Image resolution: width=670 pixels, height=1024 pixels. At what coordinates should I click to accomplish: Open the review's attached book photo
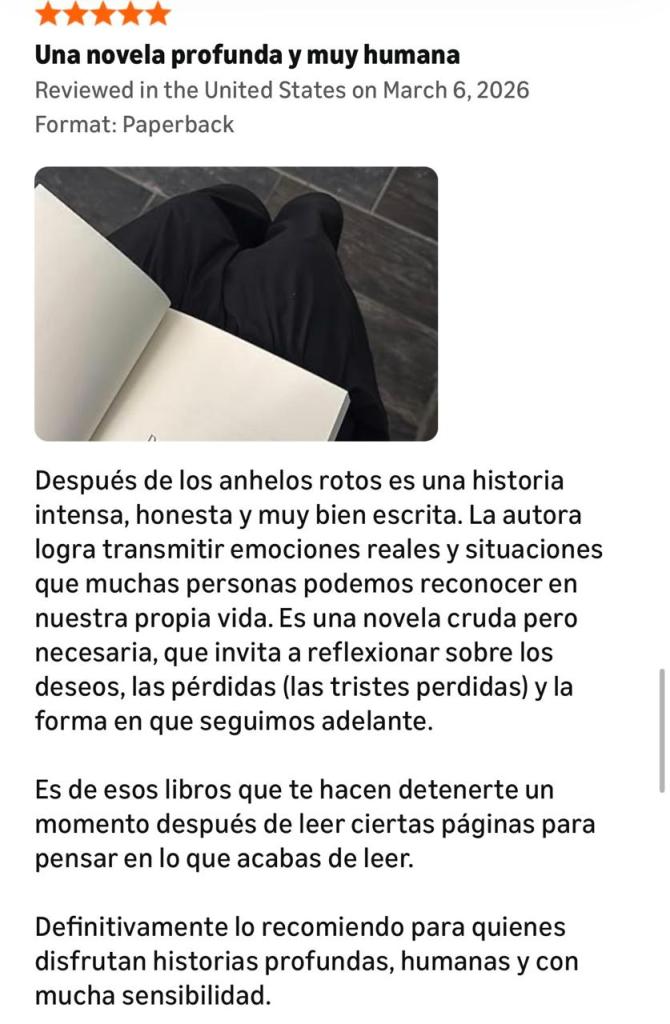[x=236, y=304]
